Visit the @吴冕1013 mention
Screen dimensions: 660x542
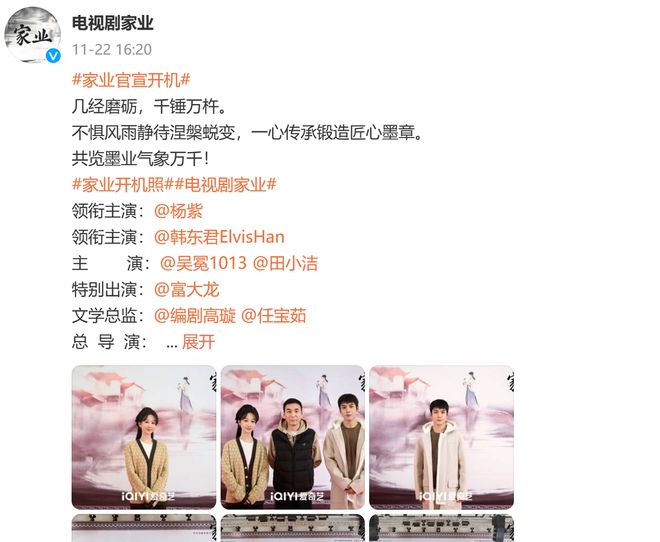[x=204, y=263]
